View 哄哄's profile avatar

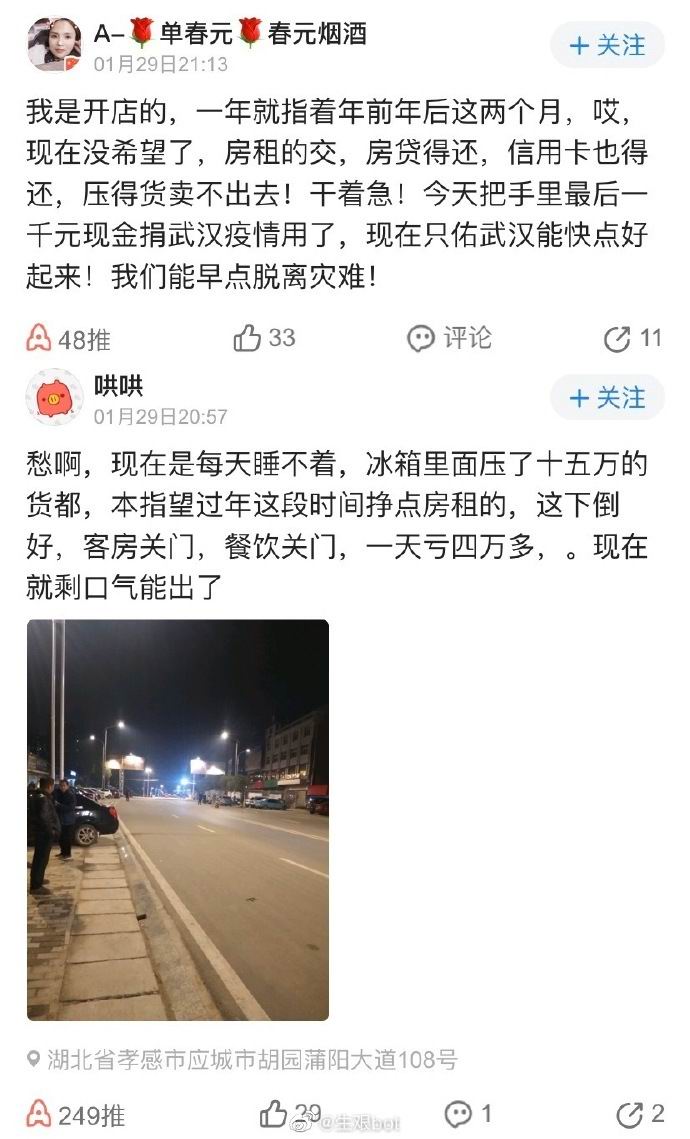click(x=55, y=398)
